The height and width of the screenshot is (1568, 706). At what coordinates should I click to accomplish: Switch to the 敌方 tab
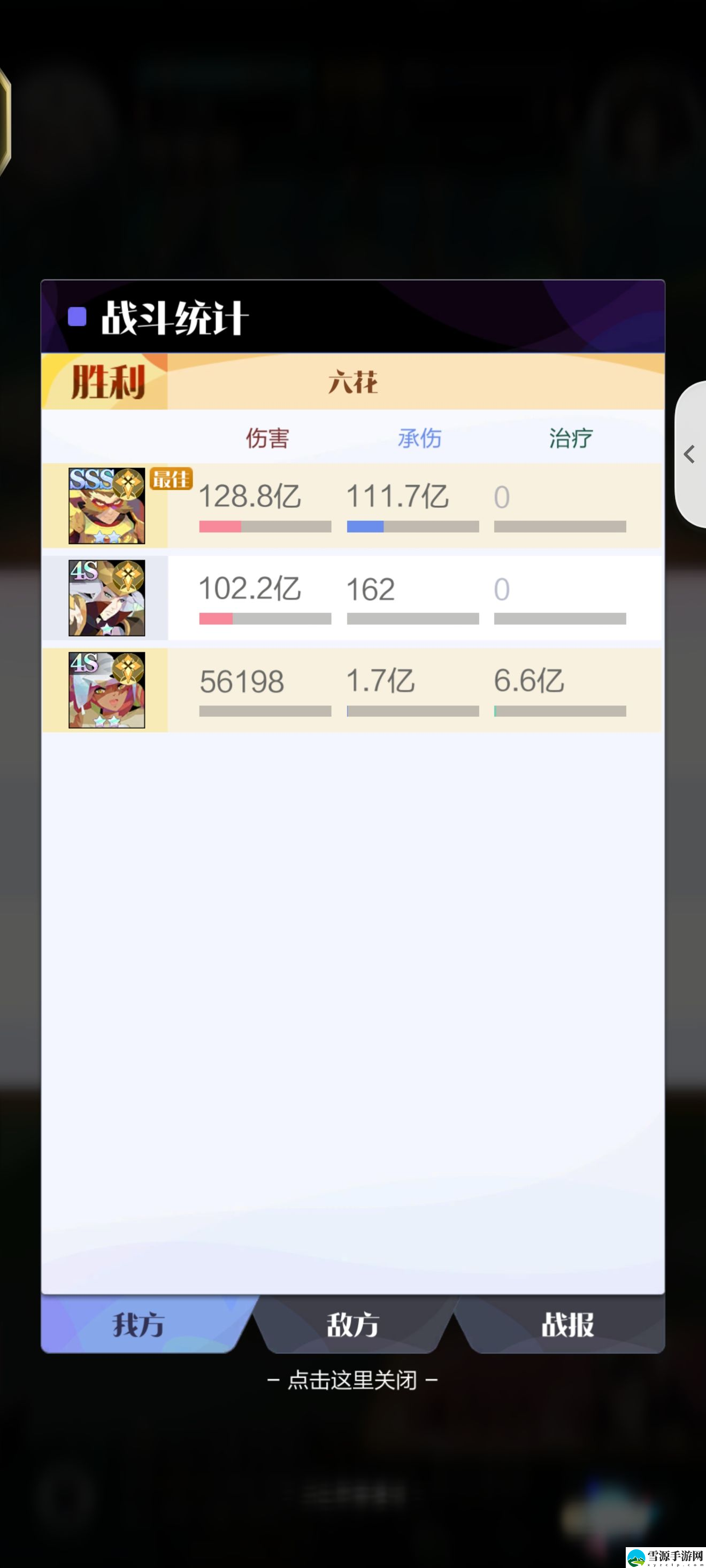(x=352, y=1324)
